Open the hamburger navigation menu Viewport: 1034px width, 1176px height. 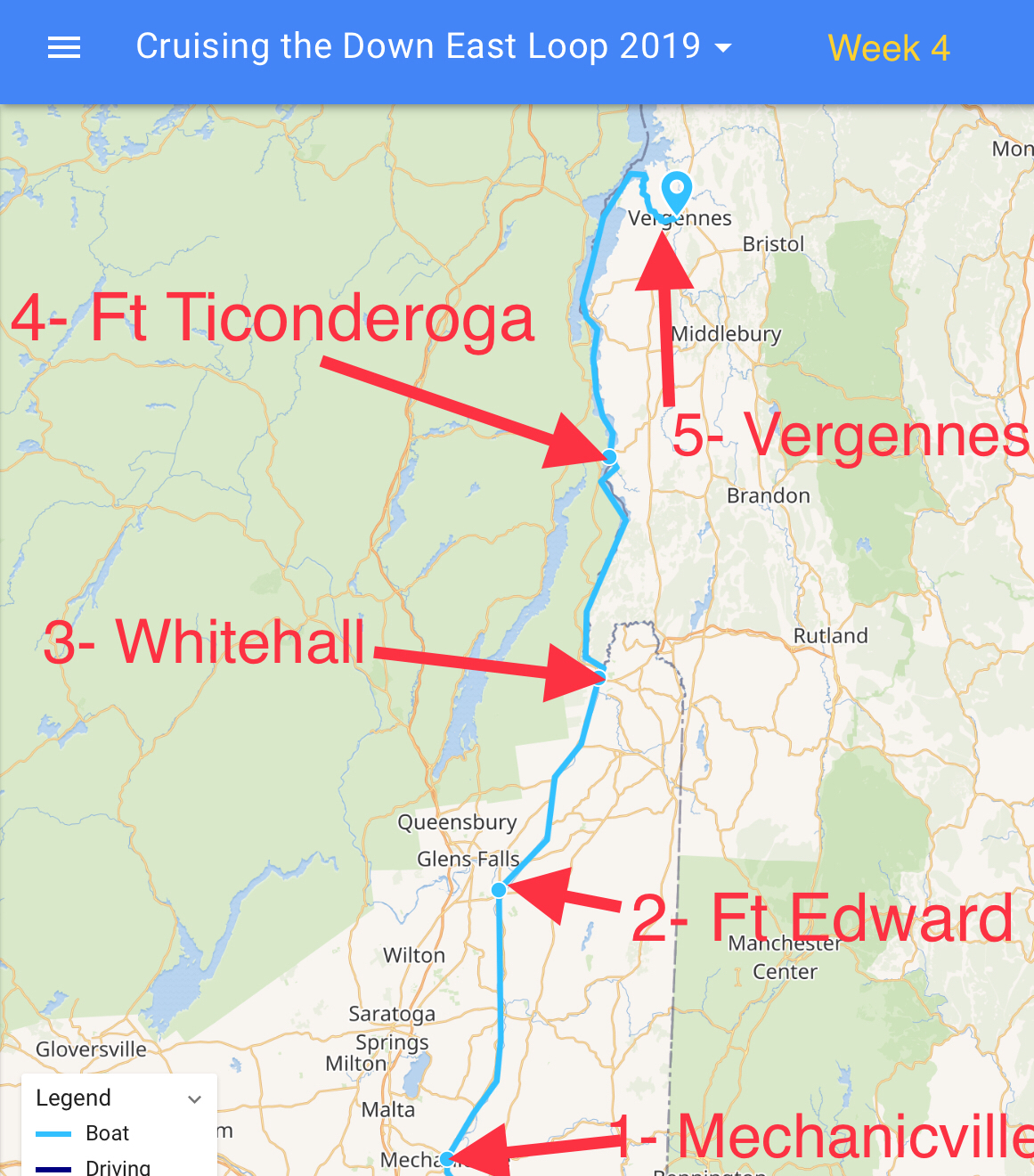pos(64,48)
